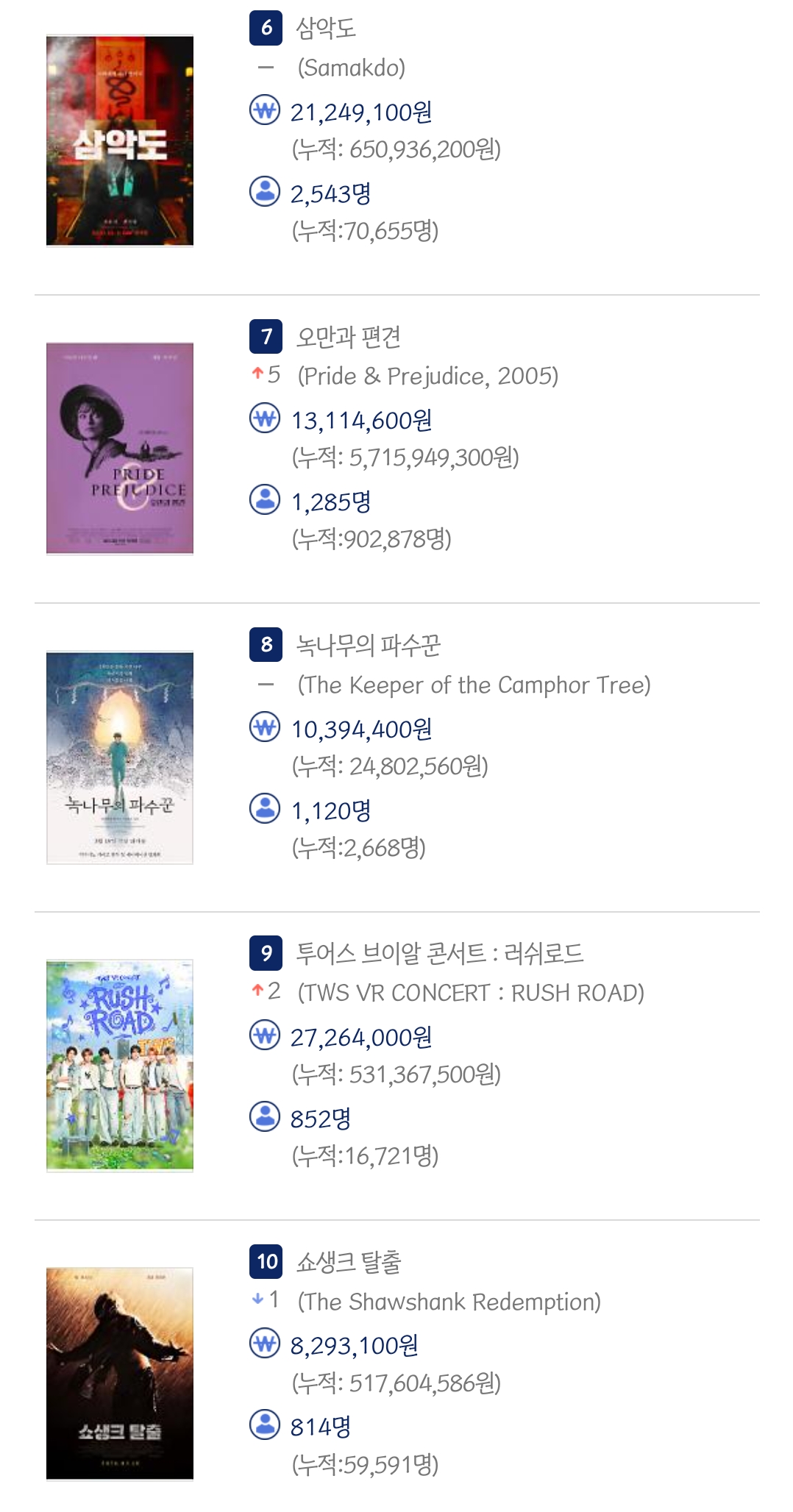The width and height of the screenshot is (793, 1512).
Task: Select the TWS VR CONCERT : RUSH ROAD entry
Action: [439, 954]
